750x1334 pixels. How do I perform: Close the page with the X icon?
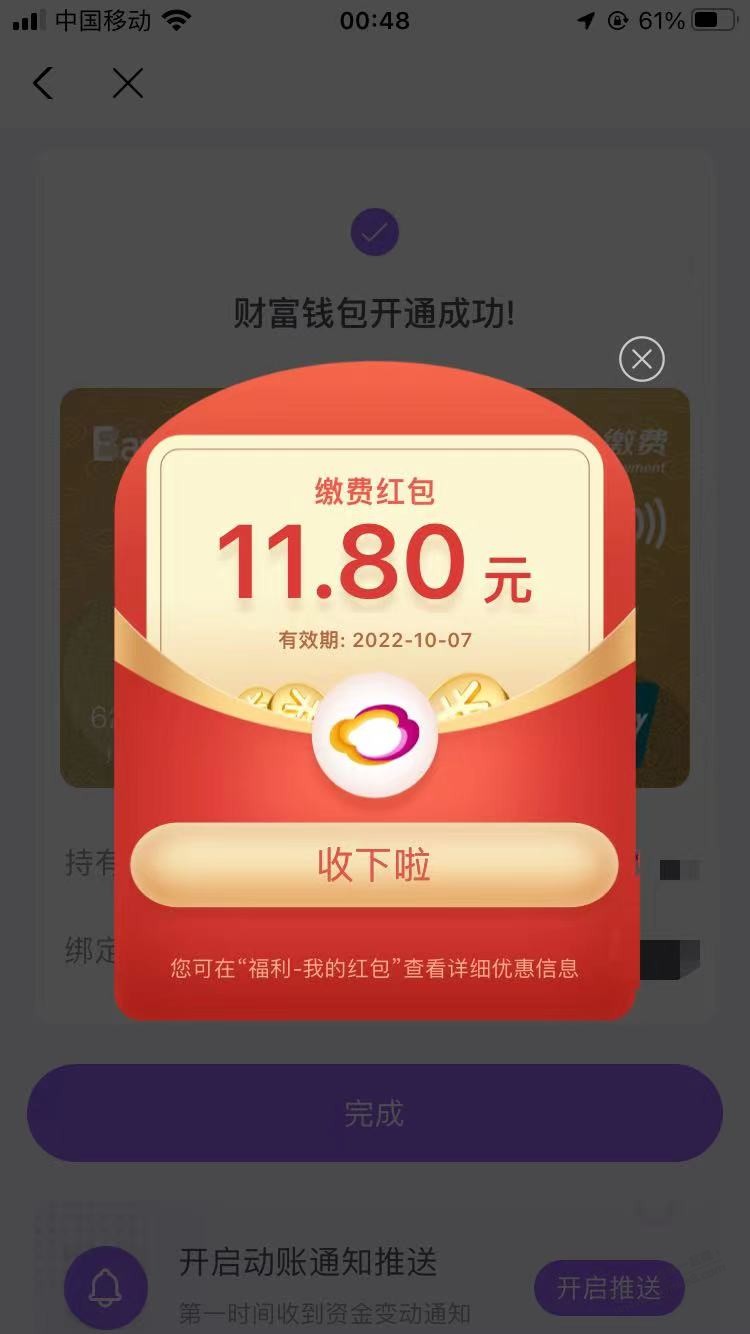tap(128, 83)
